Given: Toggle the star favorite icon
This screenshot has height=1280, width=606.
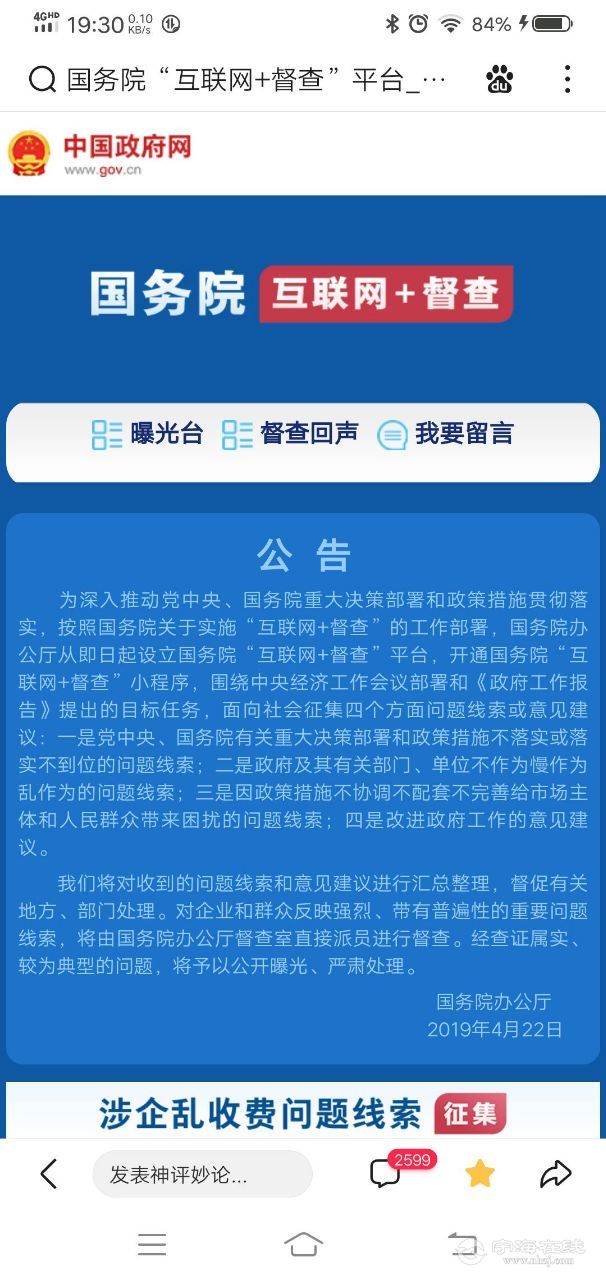Looking at the screenshot, I should (x=480, y=1174).
